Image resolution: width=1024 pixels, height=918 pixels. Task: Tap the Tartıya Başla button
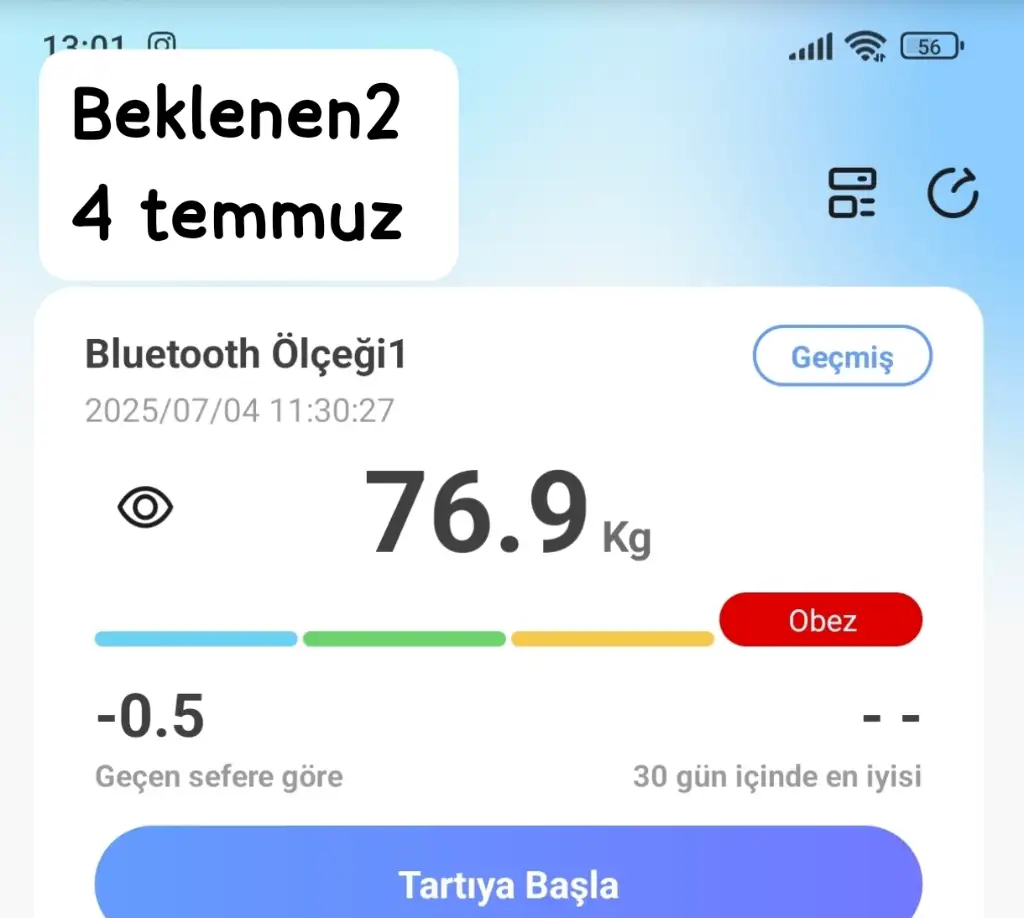tap(508, 883)
